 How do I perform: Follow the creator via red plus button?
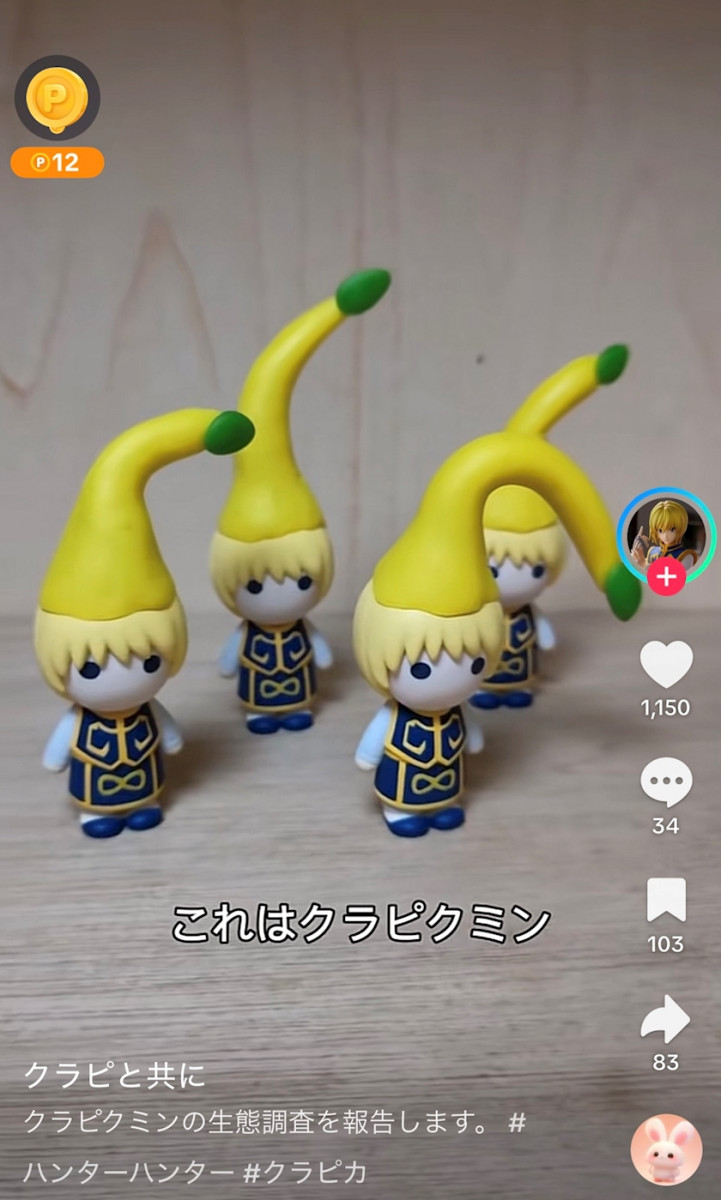(x=666, y=576)
